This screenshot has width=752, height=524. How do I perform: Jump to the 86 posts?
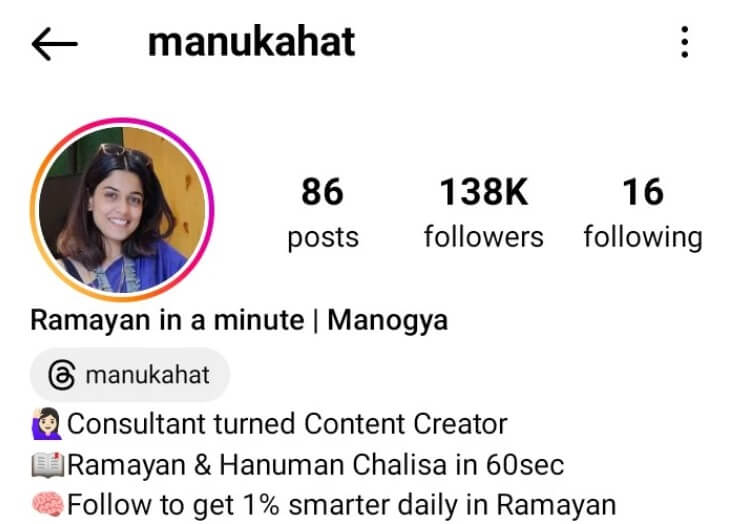322,212
